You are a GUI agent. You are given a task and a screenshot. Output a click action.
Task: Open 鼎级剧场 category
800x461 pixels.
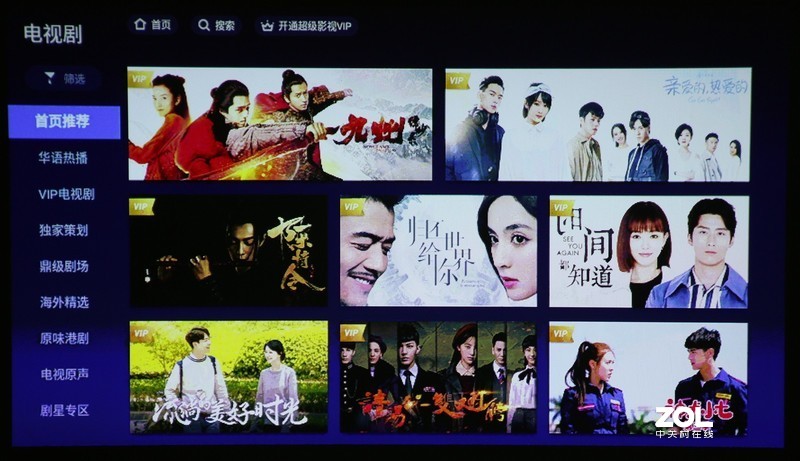[x=63, y=266]
